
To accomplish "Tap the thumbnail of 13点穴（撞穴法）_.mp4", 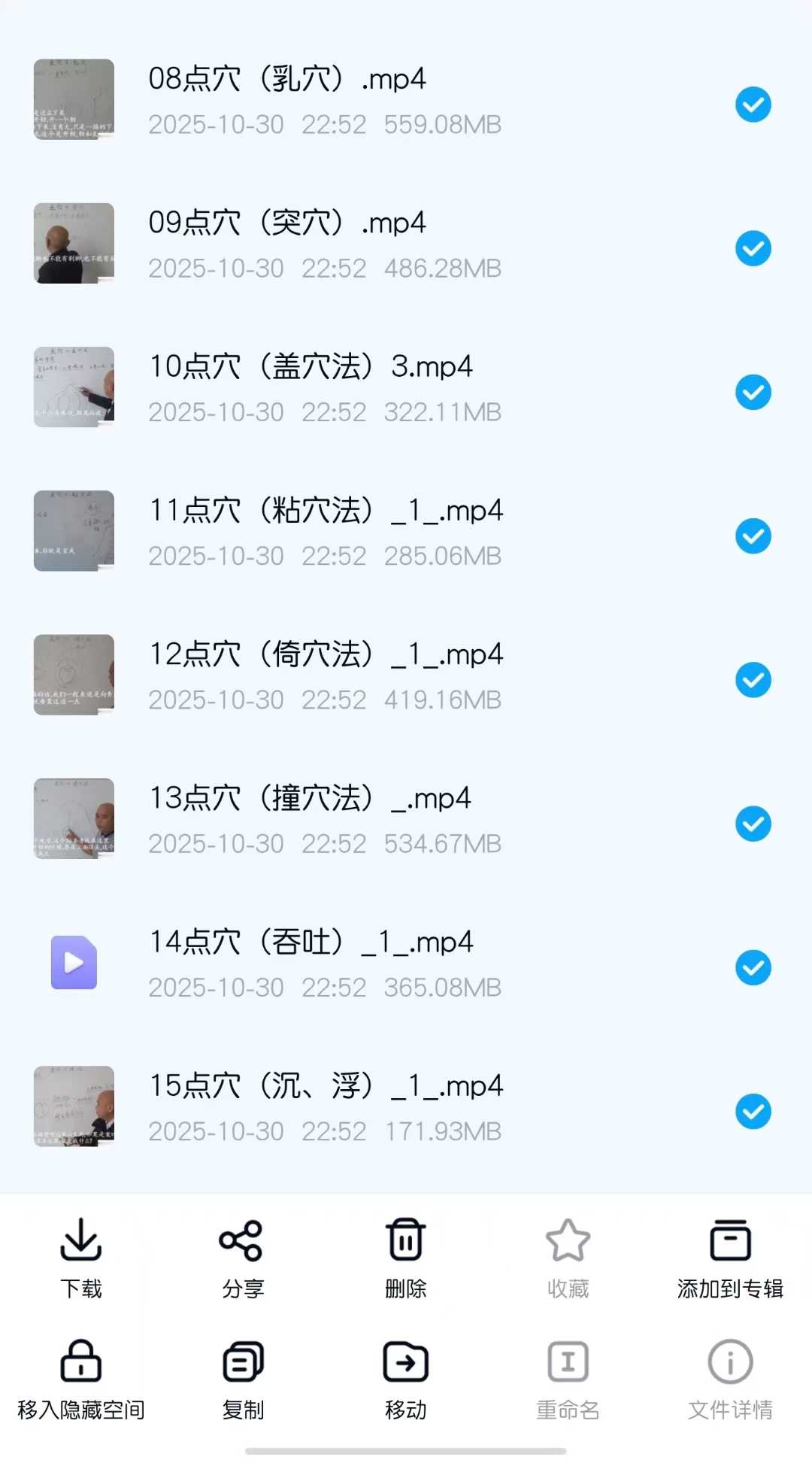I will coord(74,818).
